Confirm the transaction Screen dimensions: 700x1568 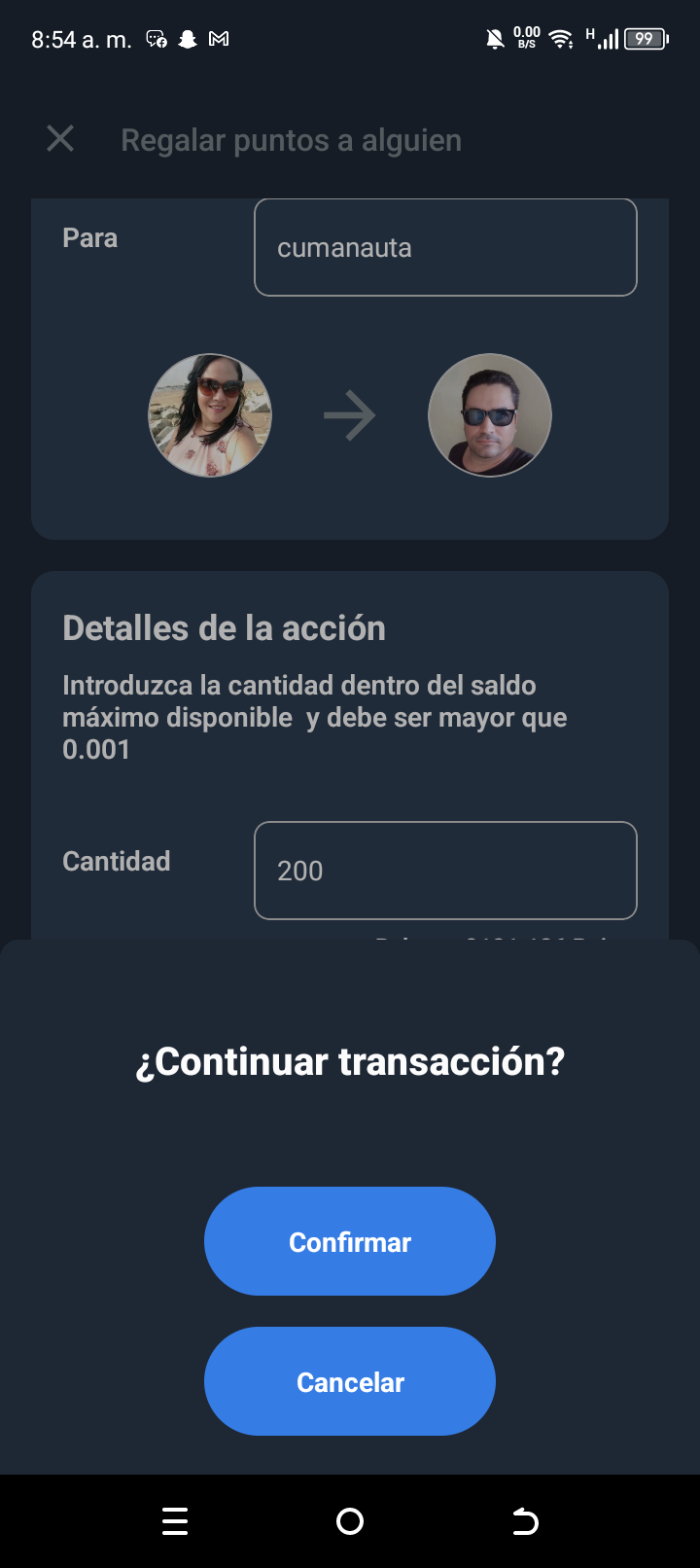(x=350, y=1241)
